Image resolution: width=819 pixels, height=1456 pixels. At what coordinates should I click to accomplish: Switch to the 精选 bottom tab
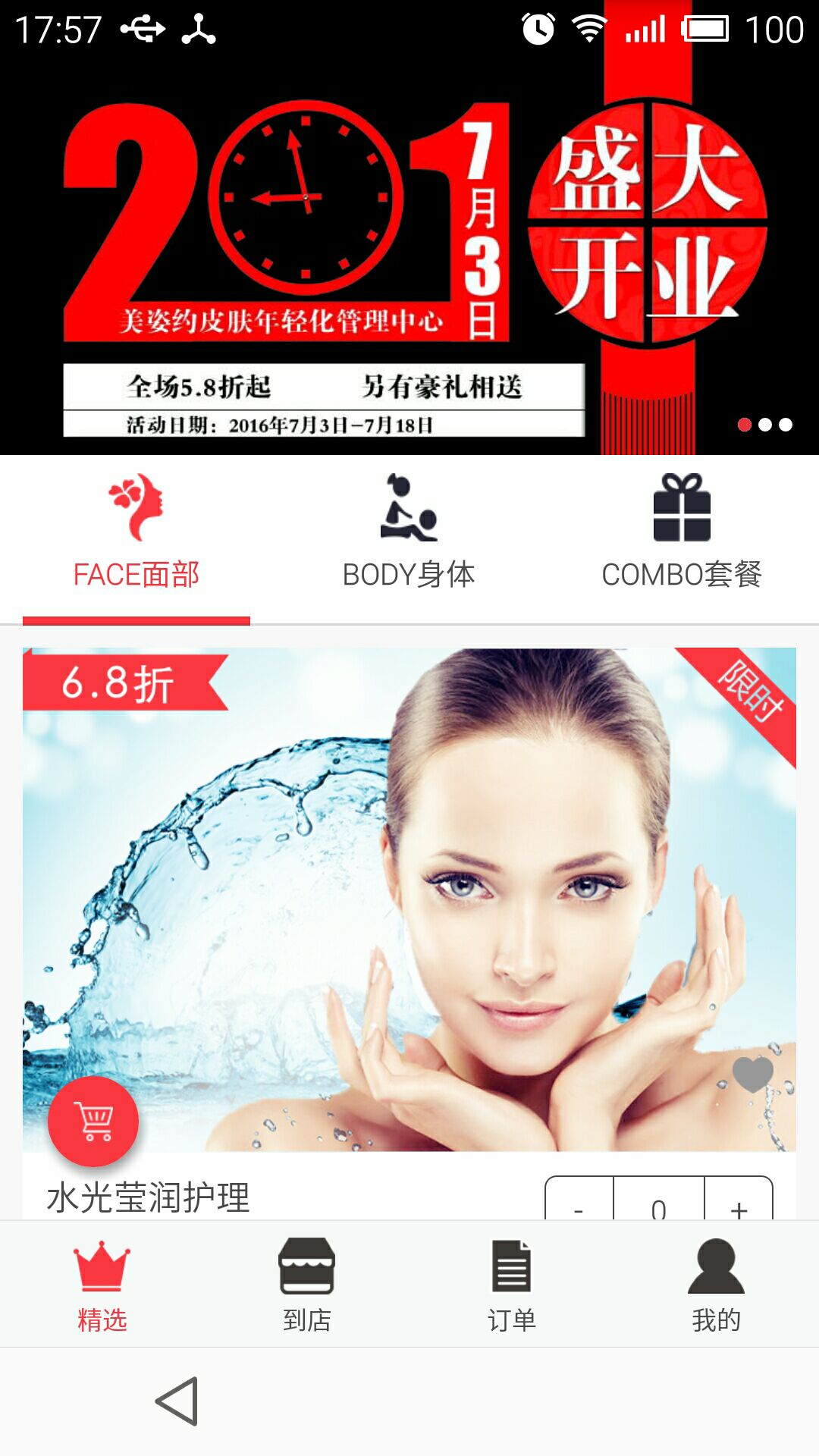pos(102,1285)
